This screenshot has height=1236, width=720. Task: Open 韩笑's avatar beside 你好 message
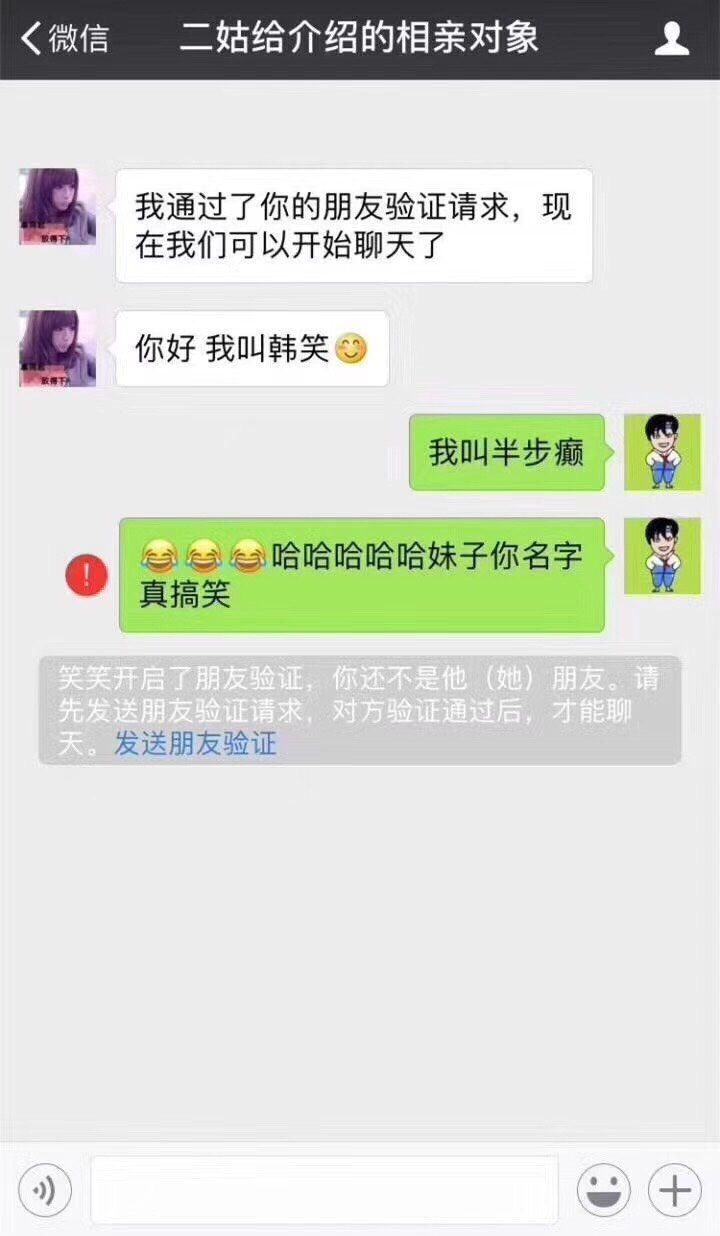[x=58, y=348]
